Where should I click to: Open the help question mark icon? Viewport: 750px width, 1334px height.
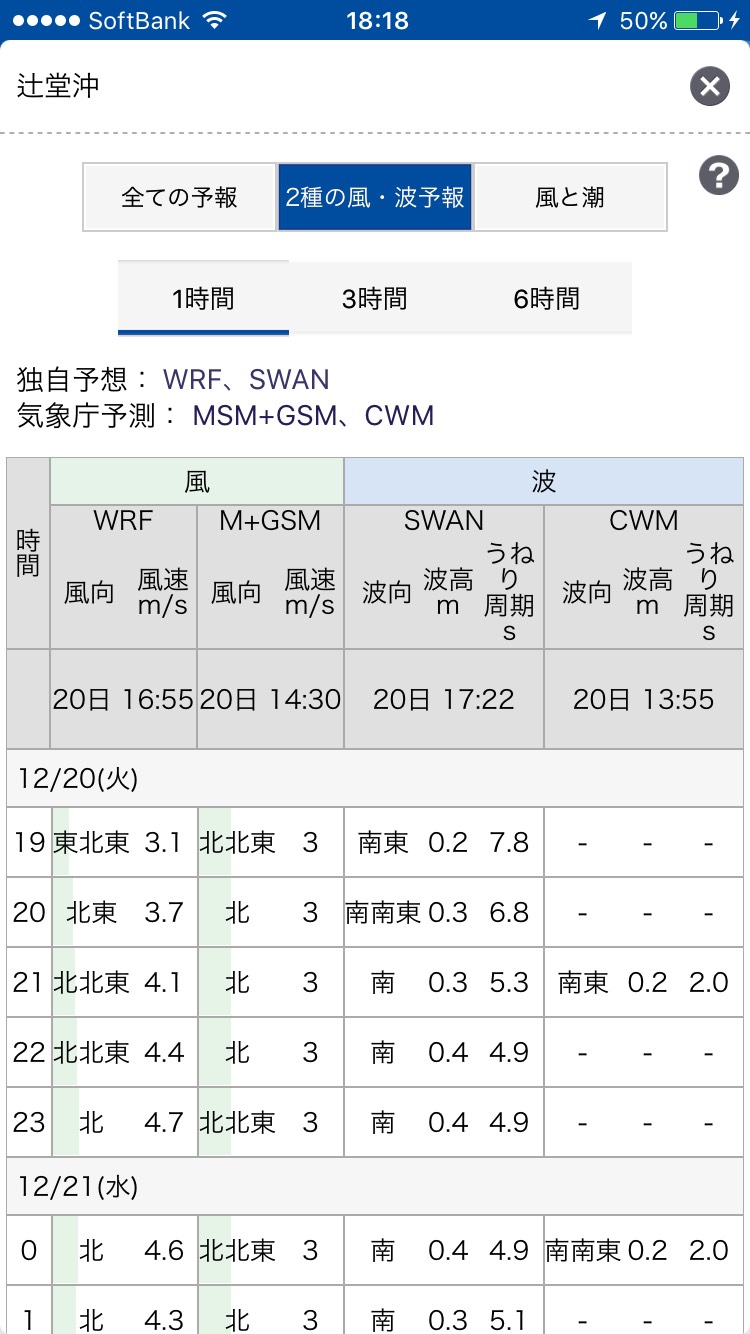point(718,177)
